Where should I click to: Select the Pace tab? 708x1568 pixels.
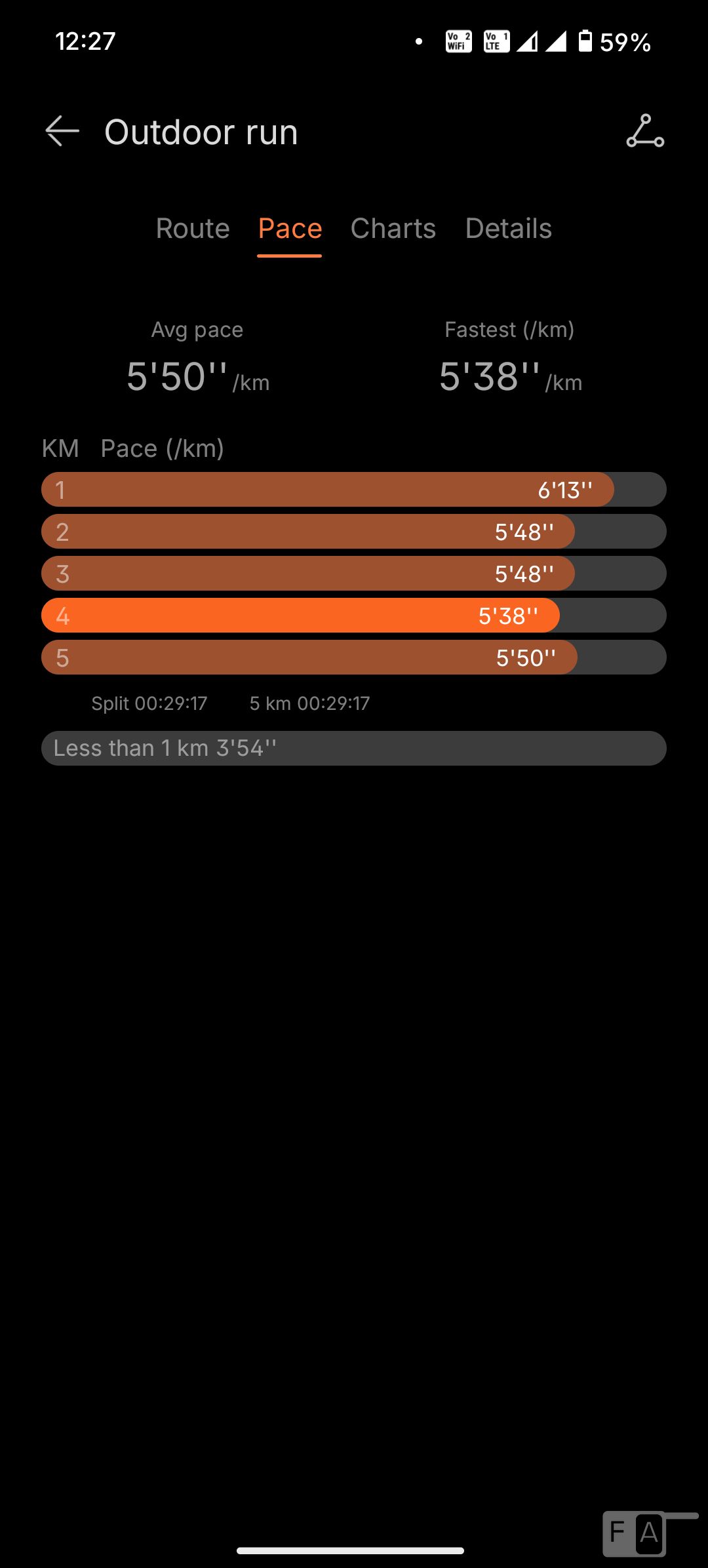pyautogui.click(x=290, y=229)
